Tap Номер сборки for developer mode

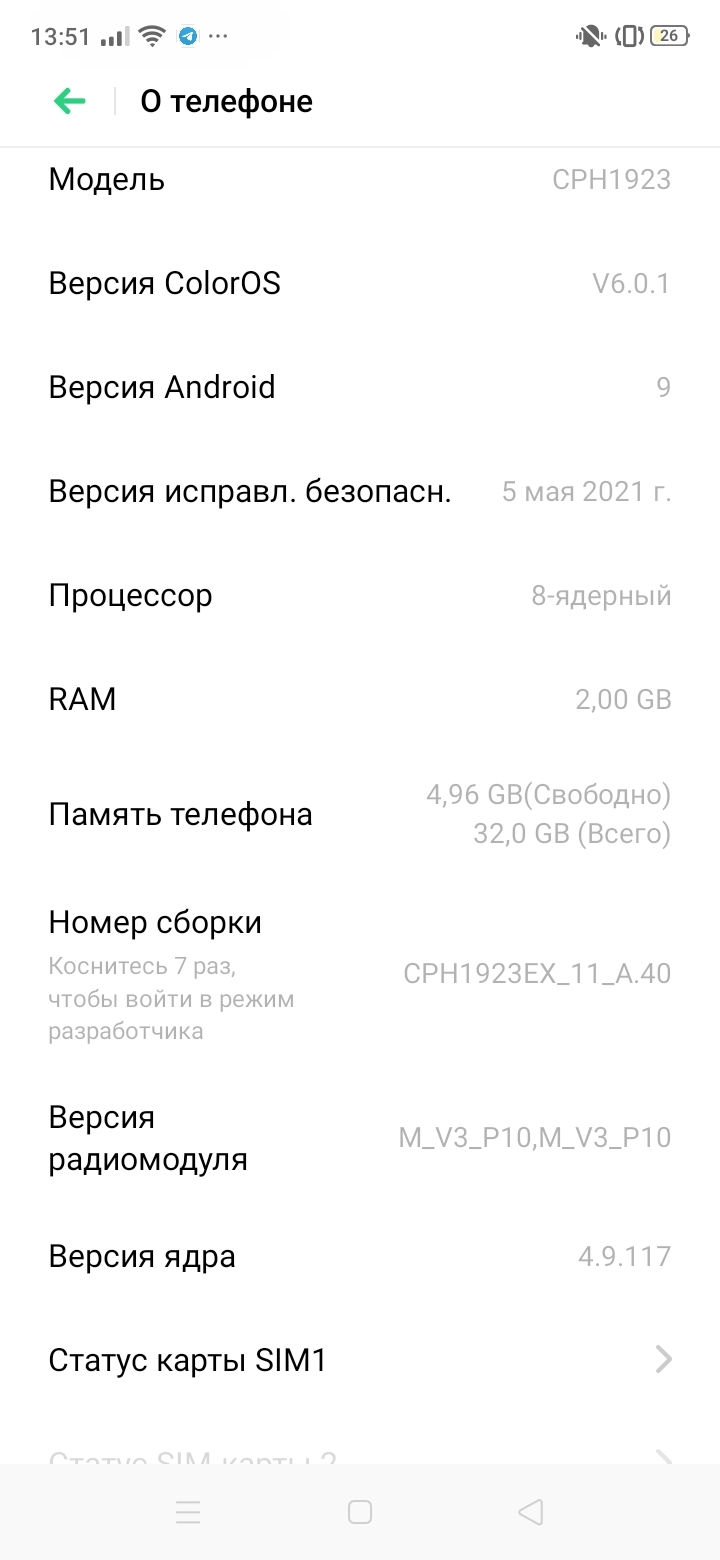[157, 922]
